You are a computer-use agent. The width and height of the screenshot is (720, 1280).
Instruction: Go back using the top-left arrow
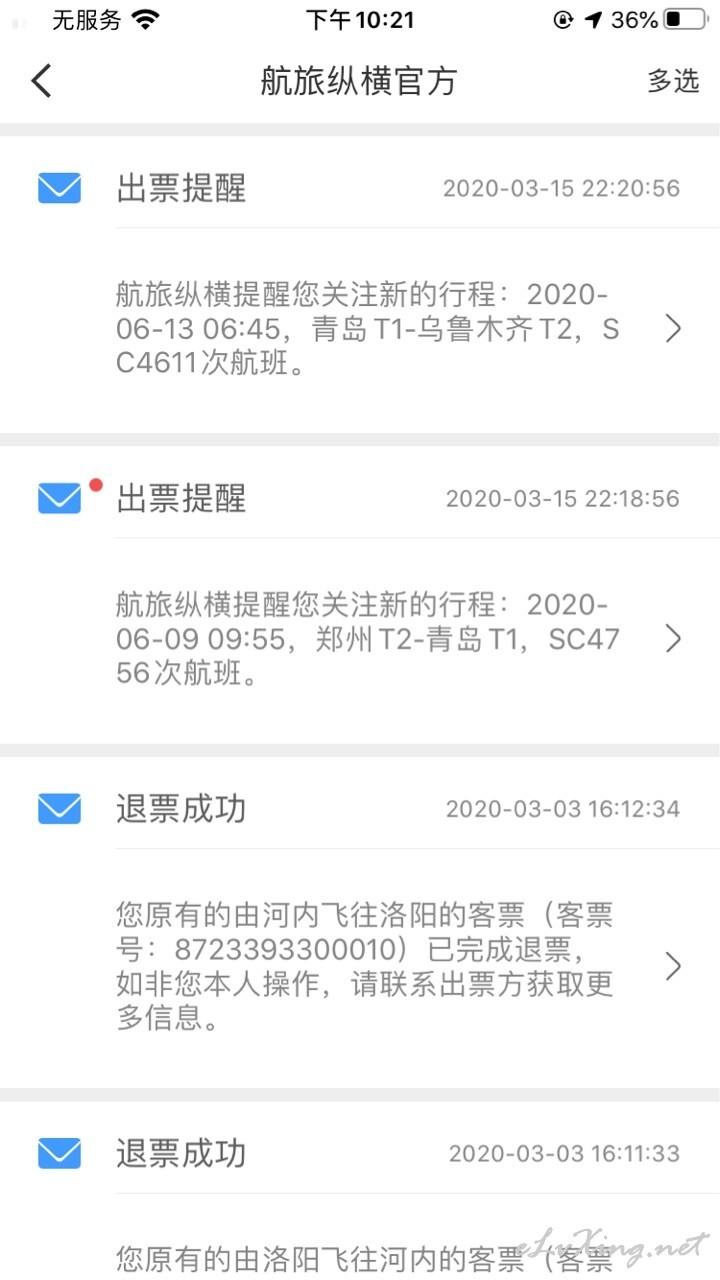pos(41,80)
